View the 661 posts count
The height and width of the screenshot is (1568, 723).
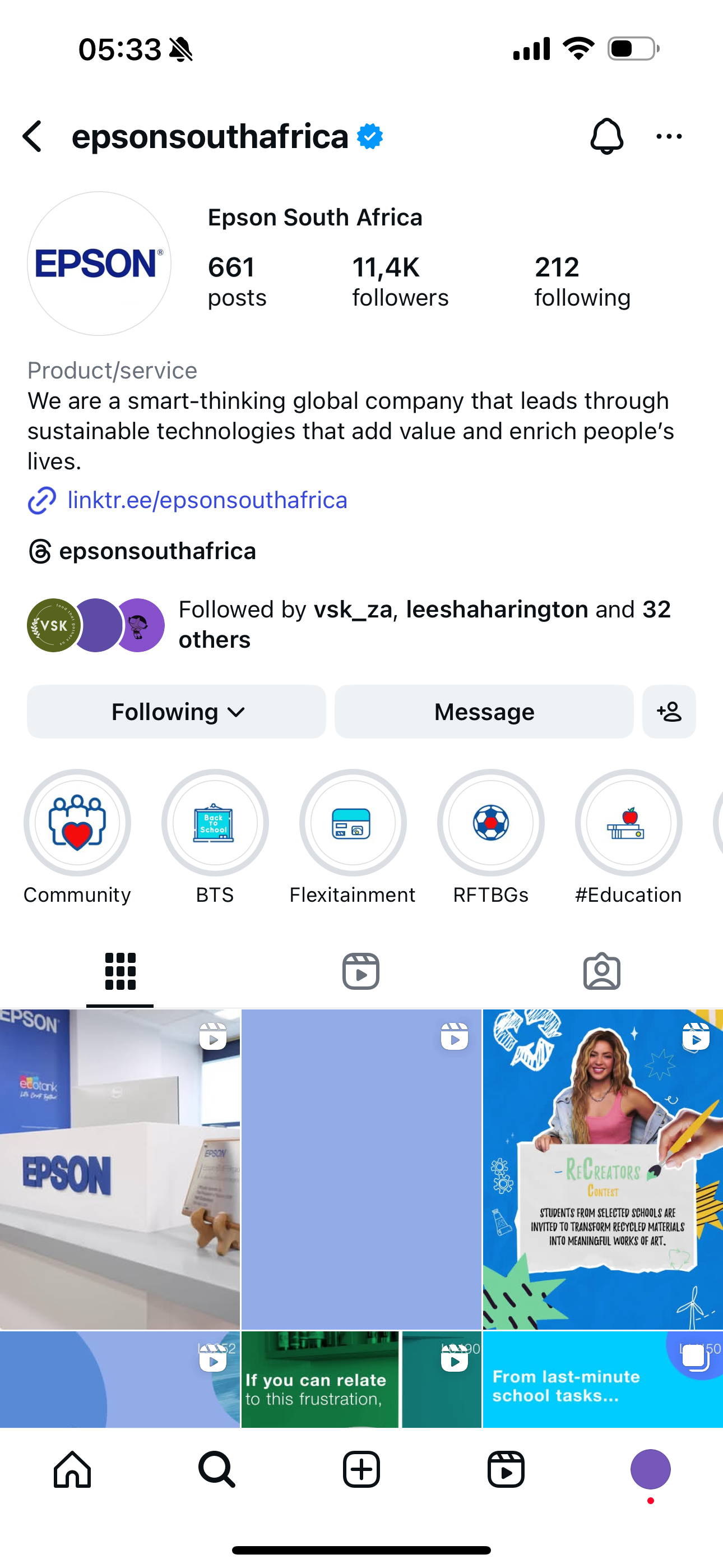(x=237, y=281)
